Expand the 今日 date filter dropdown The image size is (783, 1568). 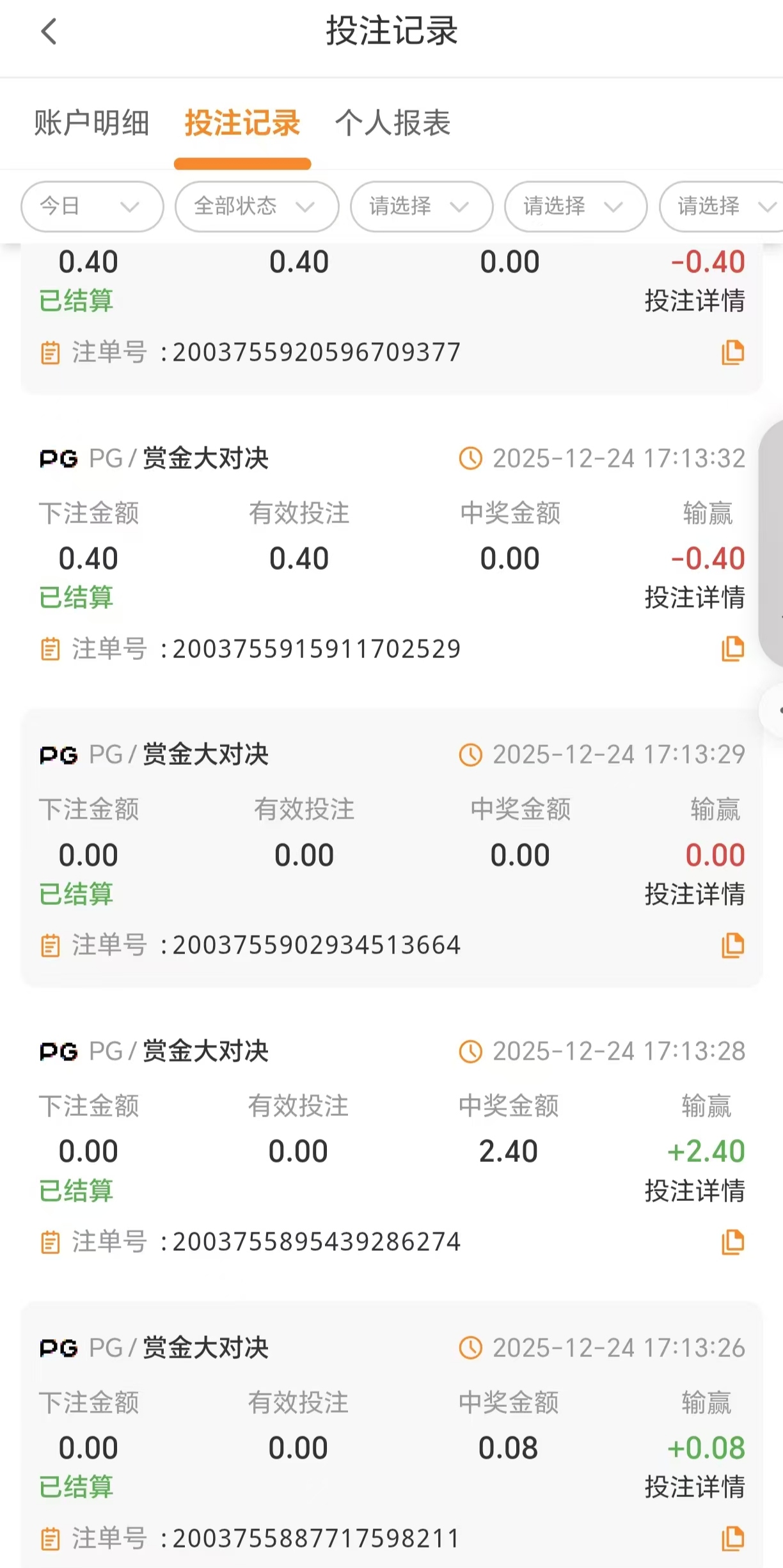(x=92, y=207)
